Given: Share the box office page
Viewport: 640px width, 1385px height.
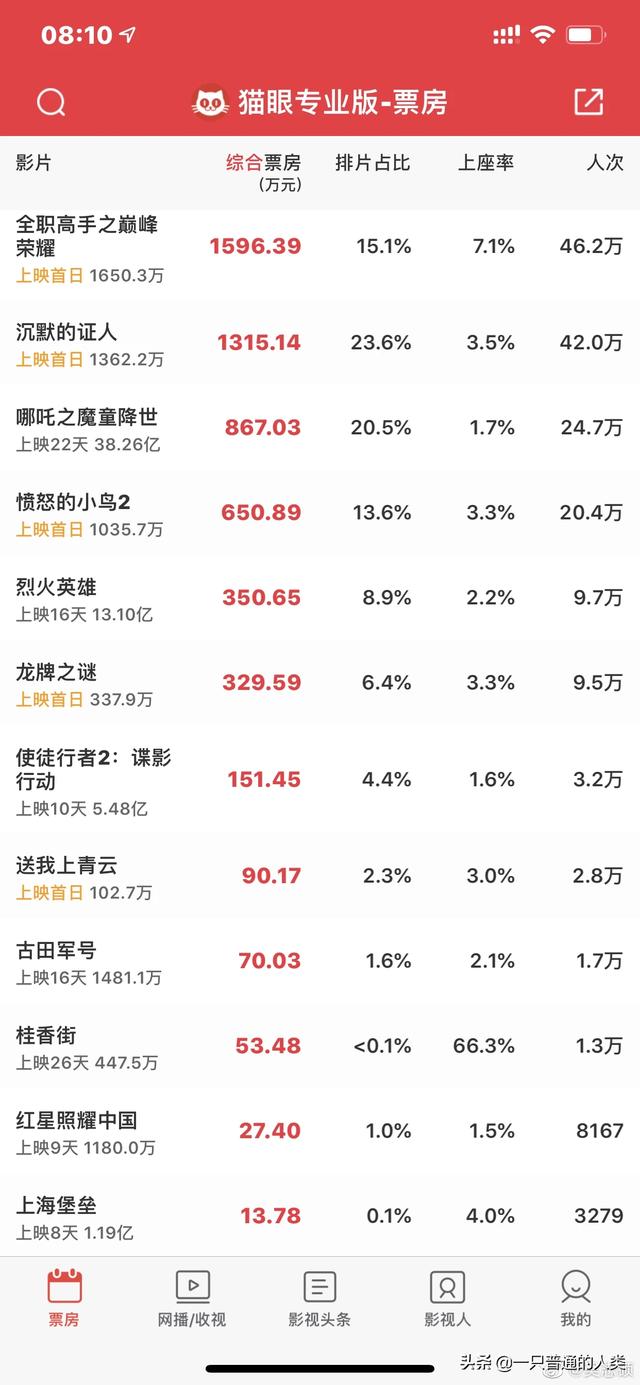Looking at the screenshot, I should [x=588, y=102].
